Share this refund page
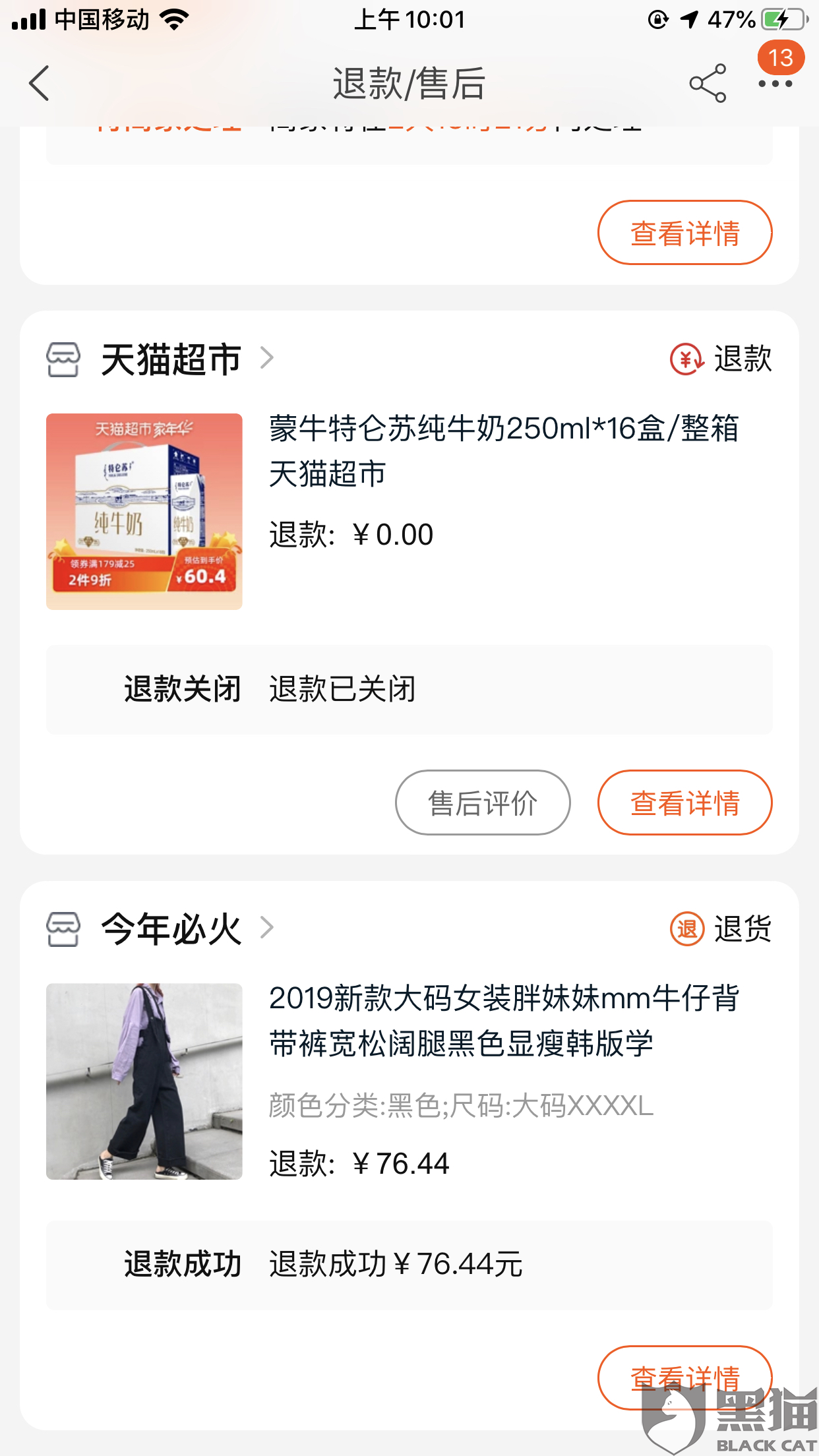Image resolution: width=819 pixels, height=1456 pixels. (707, 84)
